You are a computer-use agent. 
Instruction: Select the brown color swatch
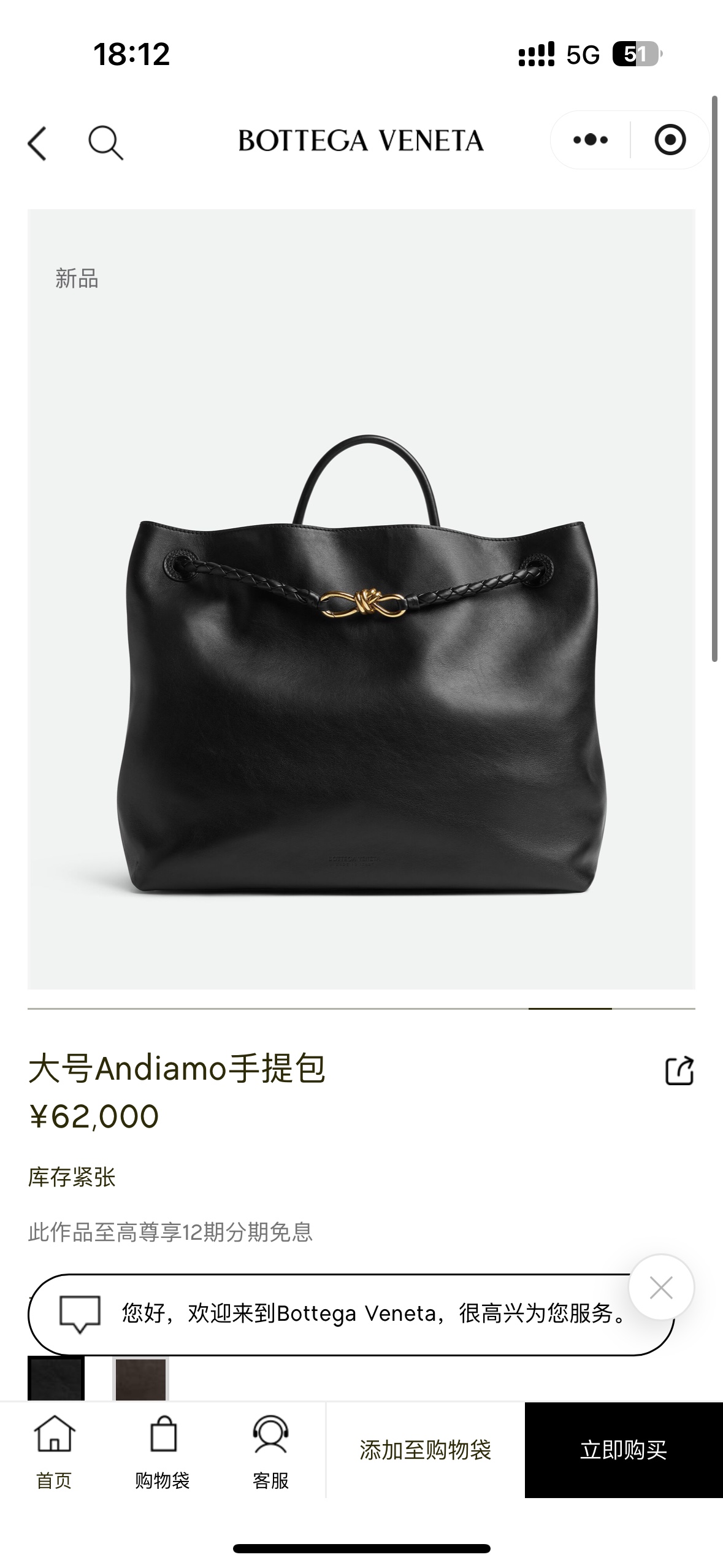point(140,1378)
